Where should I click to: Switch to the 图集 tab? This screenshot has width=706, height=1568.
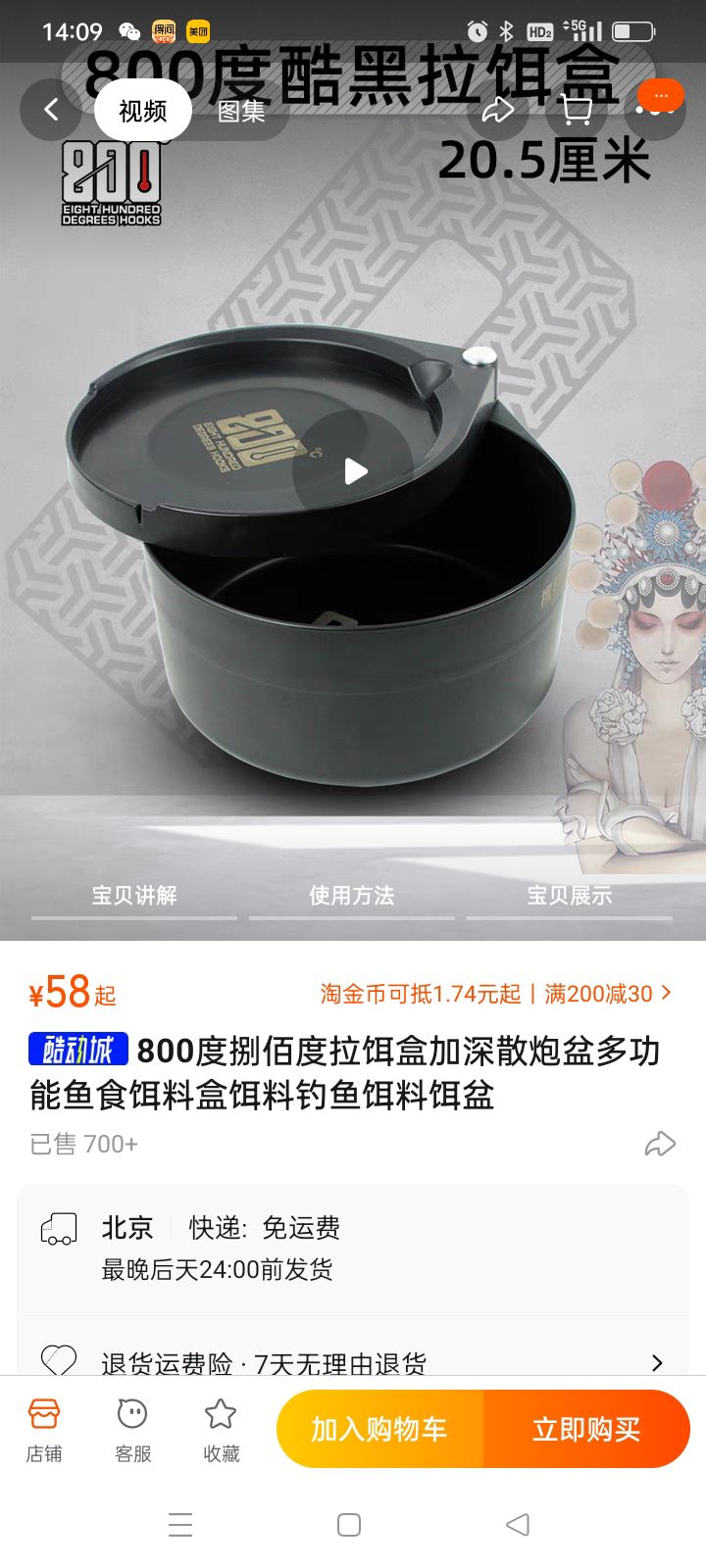241,111
